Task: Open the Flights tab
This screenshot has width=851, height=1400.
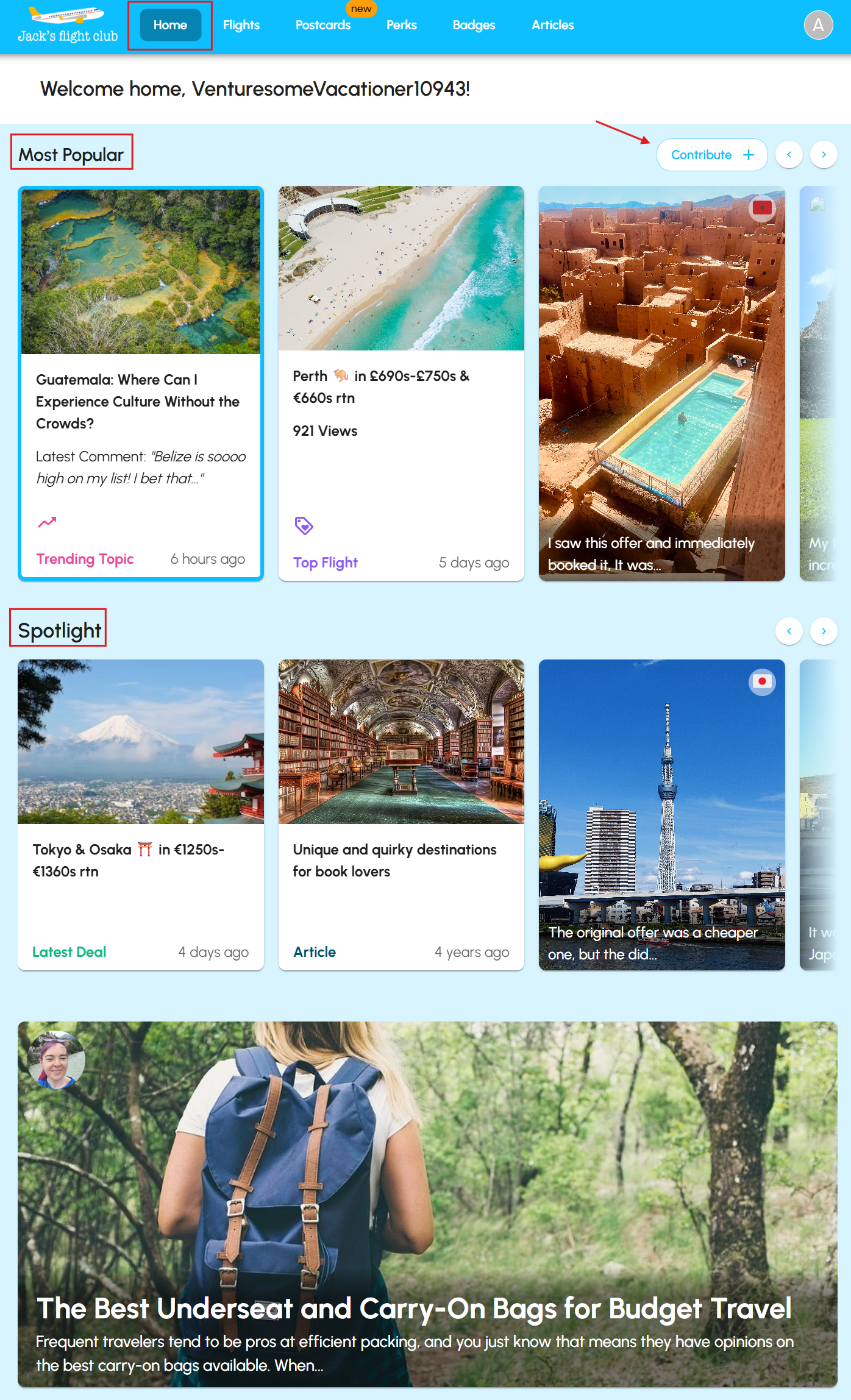Action: pyautogui.click(x=241, y=25)
